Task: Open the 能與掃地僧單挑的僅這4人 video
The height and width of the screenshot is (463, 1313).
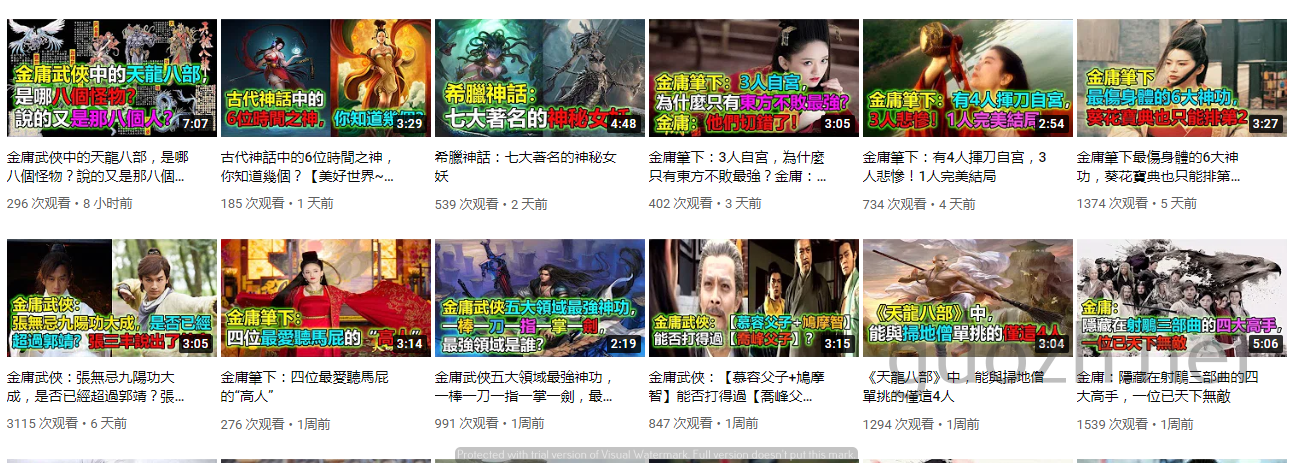Action: point(968,298)
